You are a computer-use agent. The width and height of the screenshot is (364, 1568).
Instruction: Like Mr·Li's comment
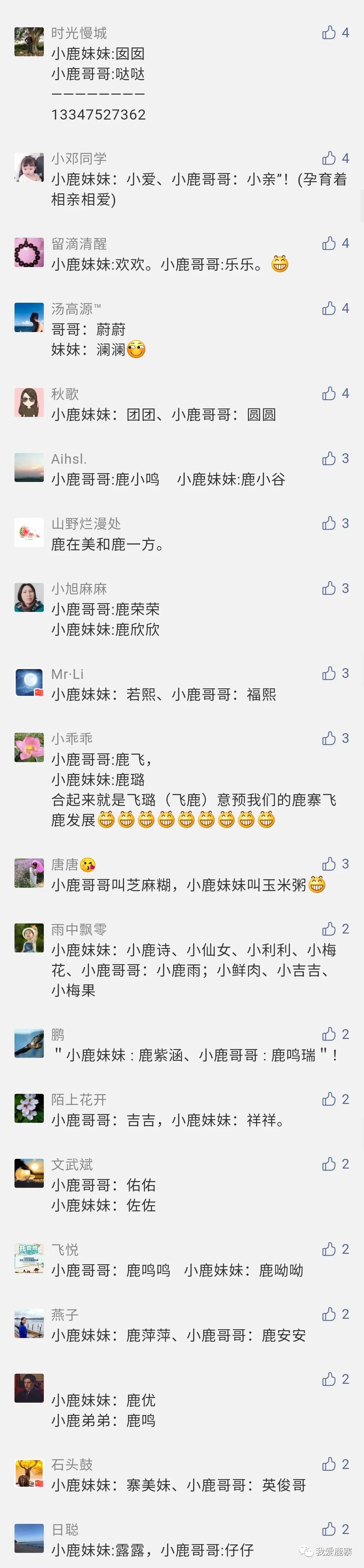pos(329,673)
